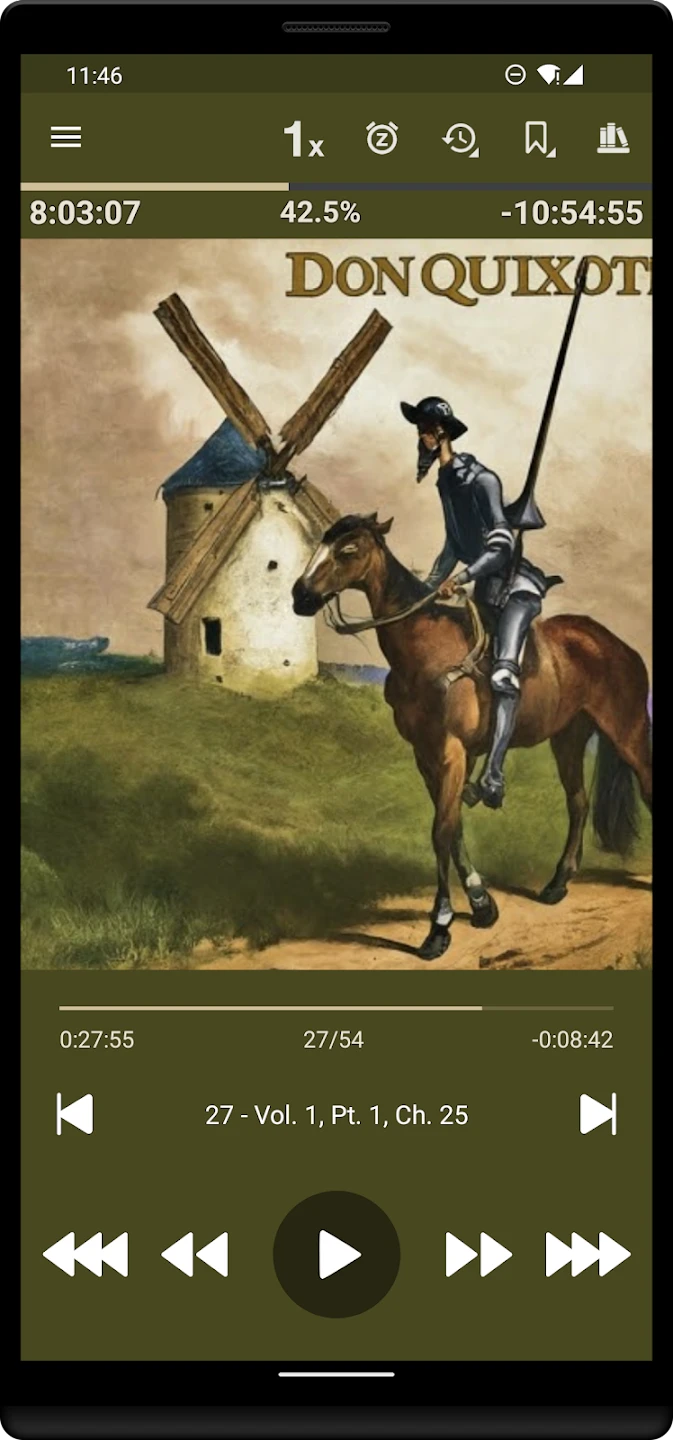Fast forward with the double-arrow button

478,1254
